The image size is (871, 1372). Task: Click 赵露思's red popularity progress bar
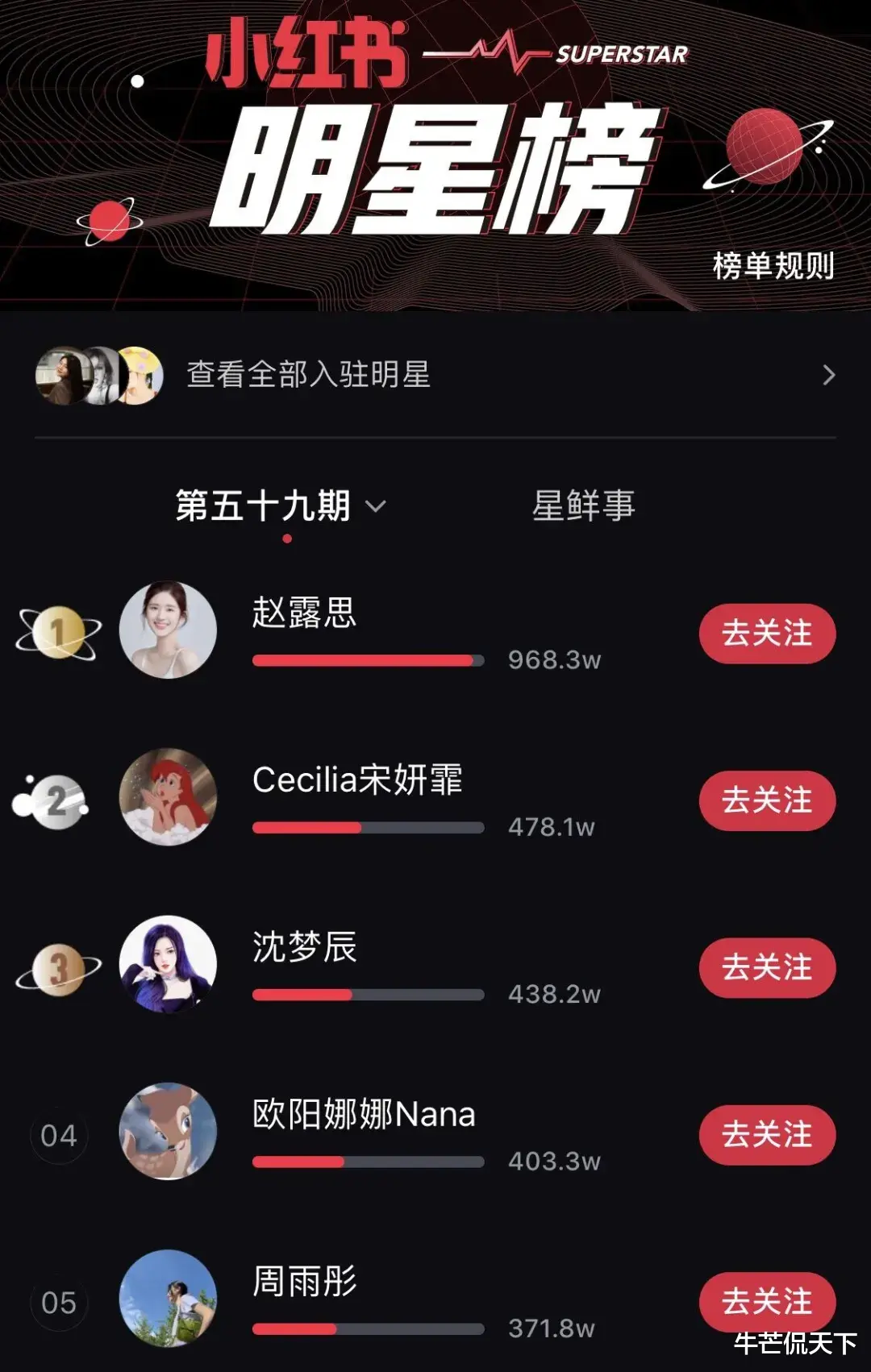[x=363, y=659]
